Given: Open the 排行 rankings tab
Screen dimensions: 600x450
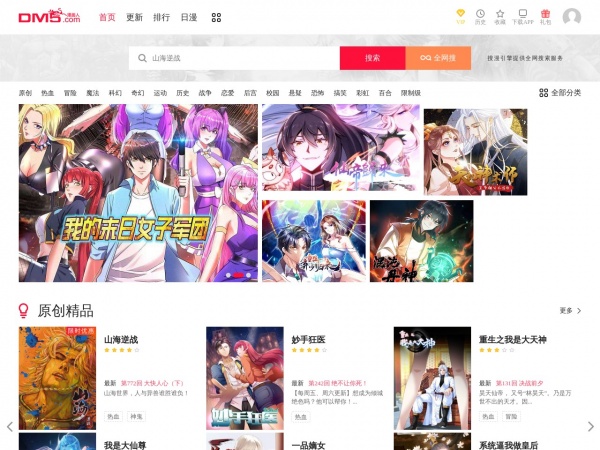Looking at the screenshot, I should tap(161, 17).
